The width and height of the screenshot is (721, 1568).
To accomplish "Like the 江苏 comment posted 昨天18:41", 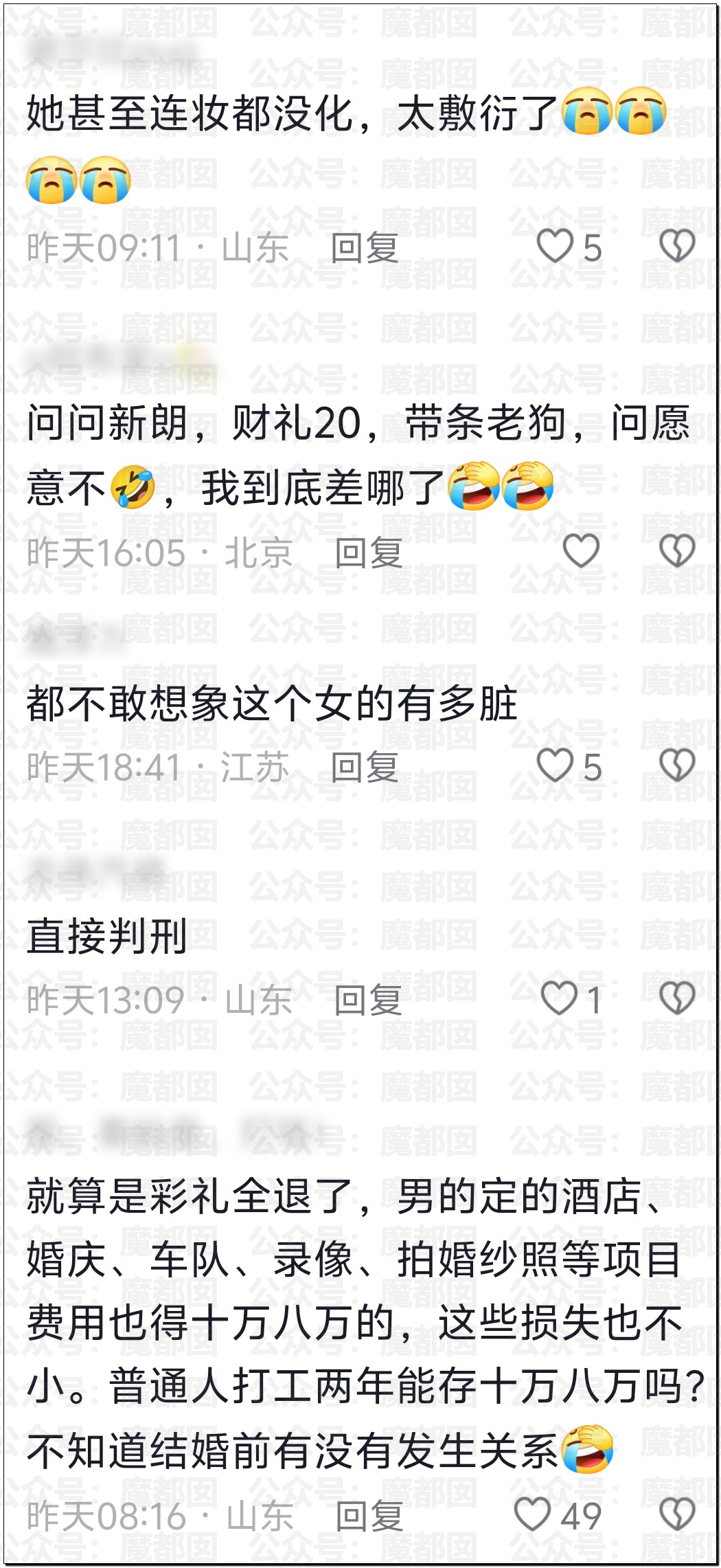I will 555,766.
